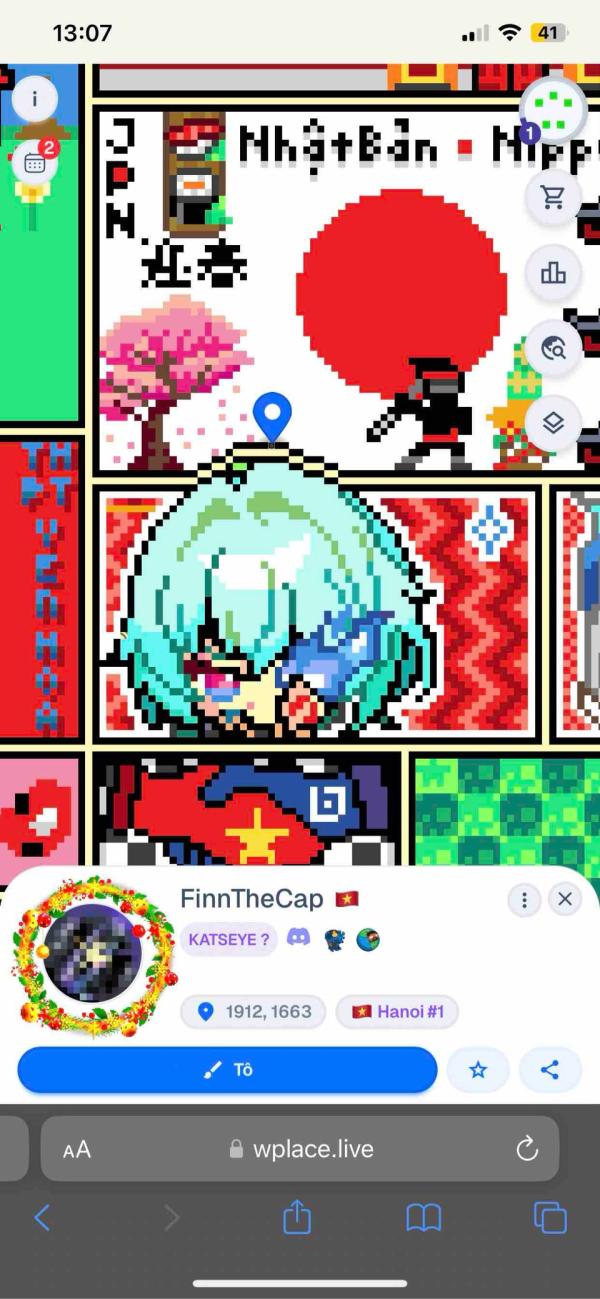Open the three-dot menu beside FinnTheCap
The height and width of the screenshot is (1299, 600).
pos(524,900)
